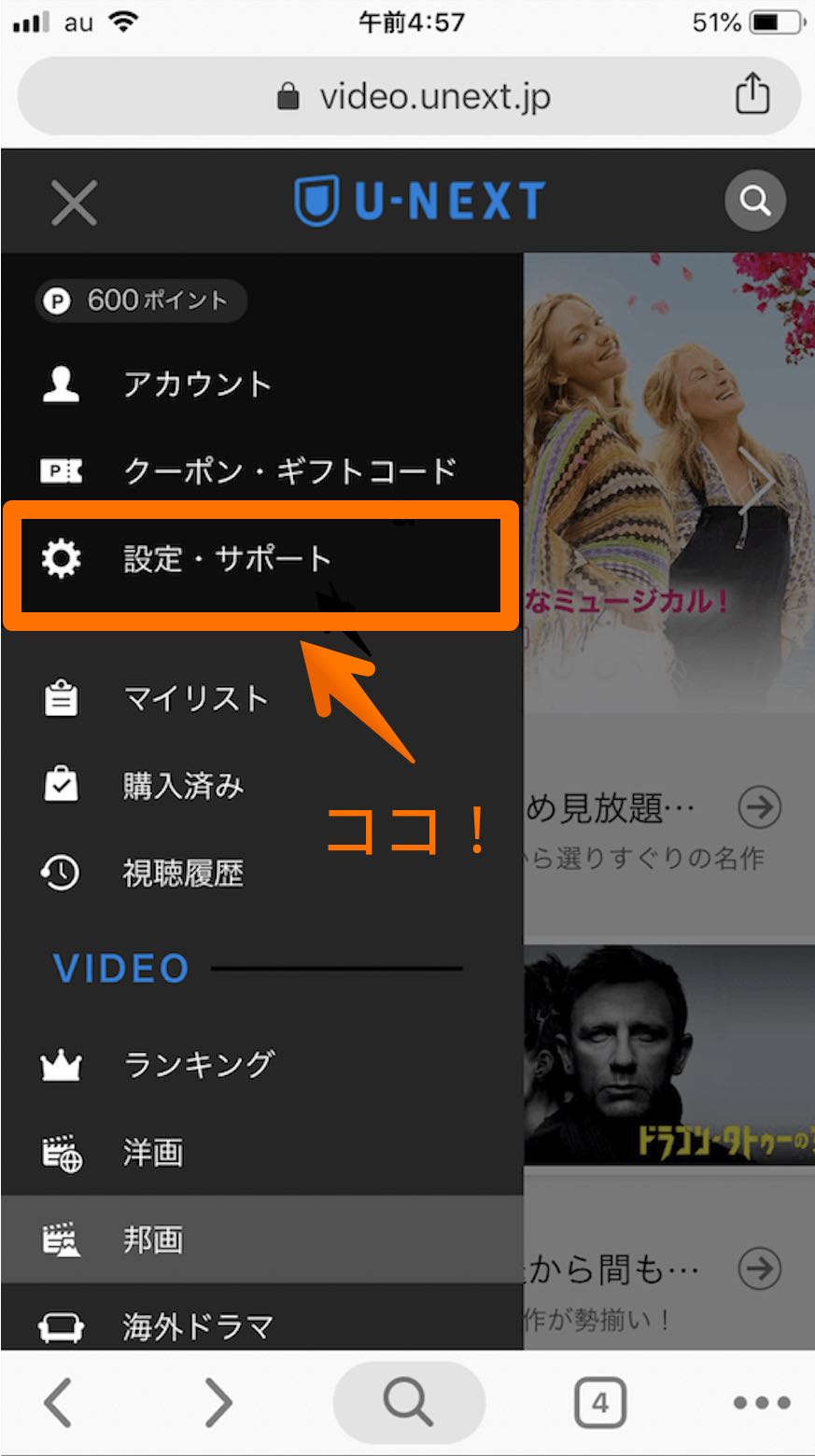Image resolution: width=815 pixels, height=1456 pixels.
Task: Open the browser tabs switcher
Action: 599,1402
